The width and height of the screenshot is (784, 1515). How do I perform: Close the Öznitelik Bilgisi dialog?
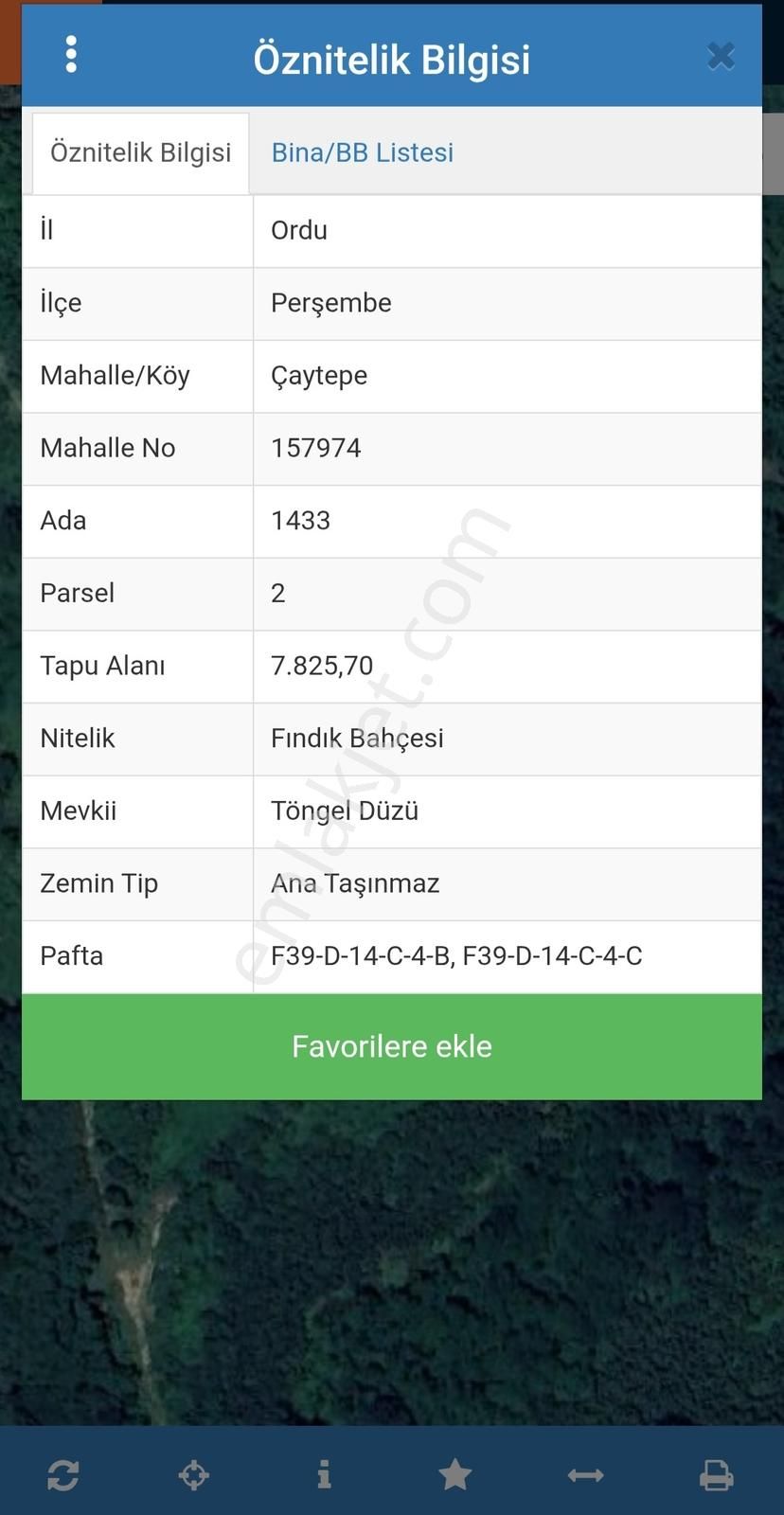(722, 56)
